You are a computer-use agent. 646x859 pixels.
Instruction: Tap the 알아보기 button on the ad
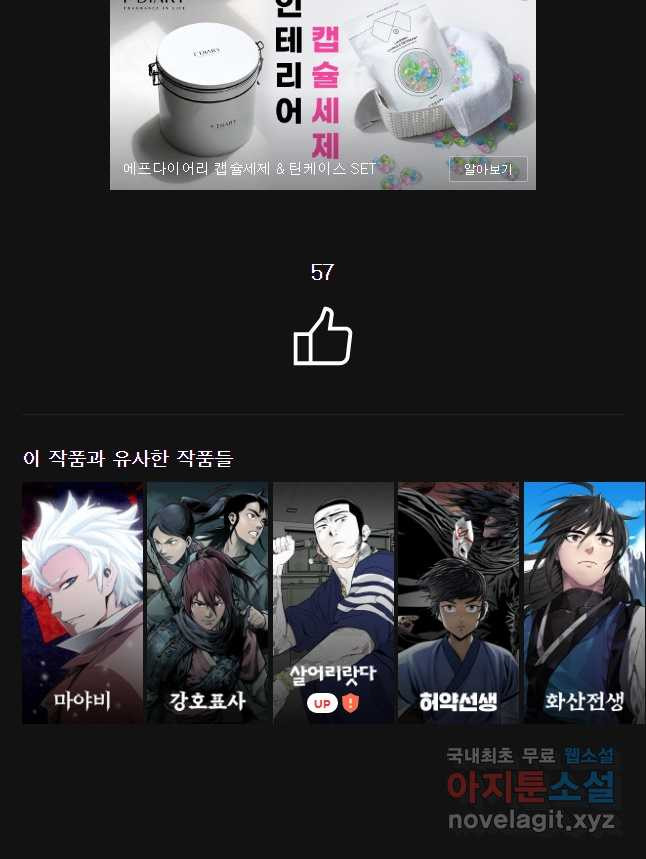point(488,169)
